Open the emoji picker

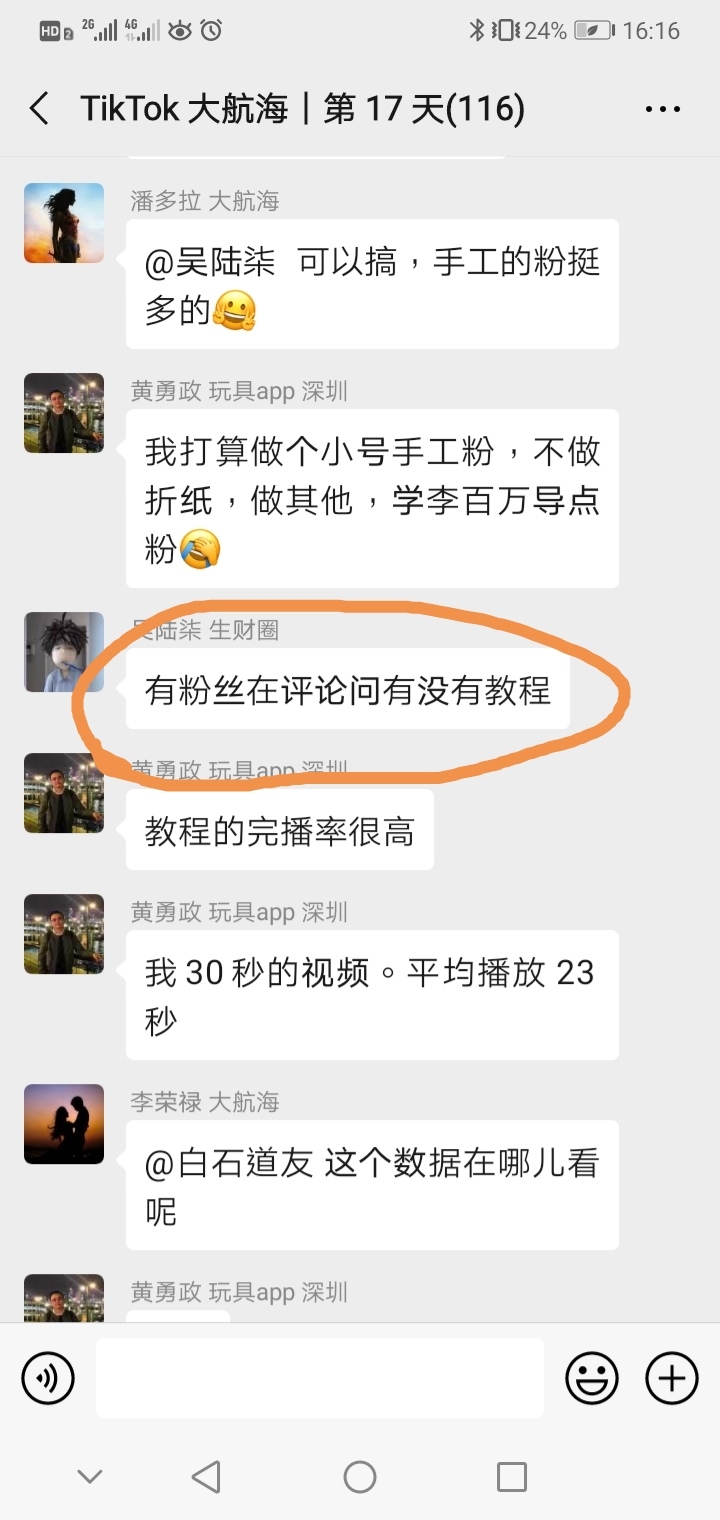[592, 1379]
